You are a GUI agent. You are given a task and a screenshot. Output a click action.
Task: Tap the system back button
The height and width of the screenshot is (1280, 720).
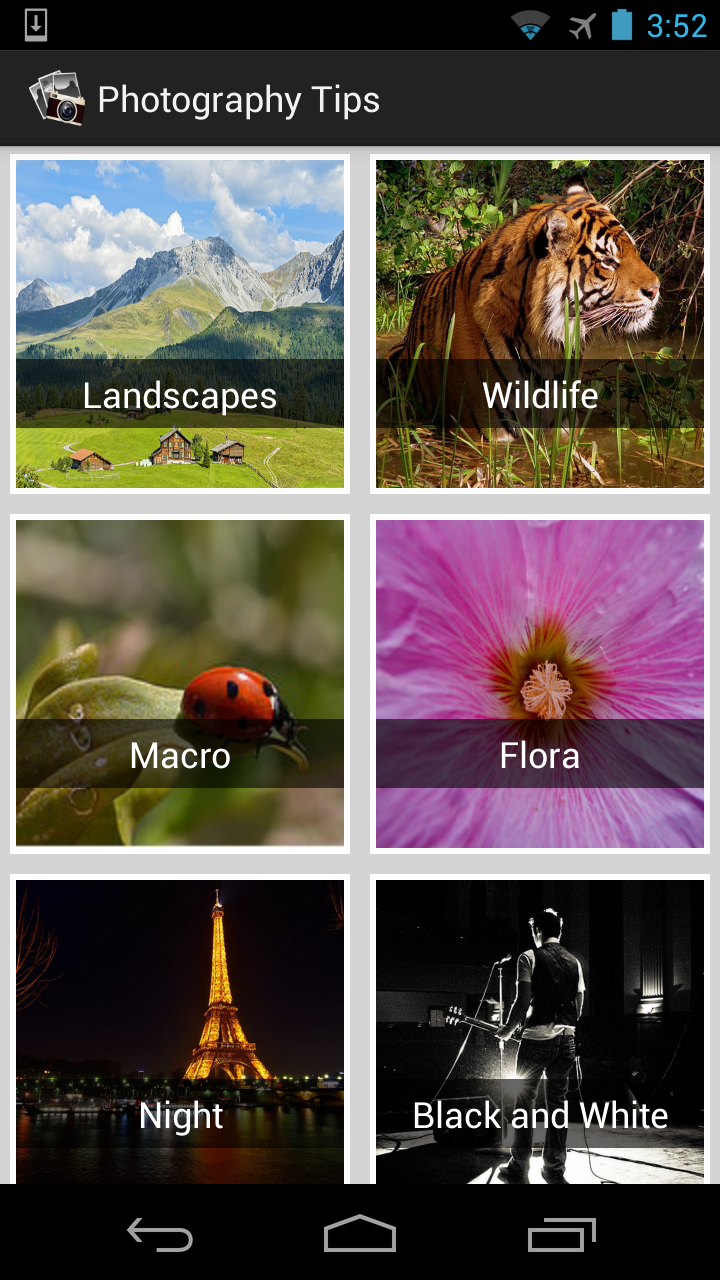(160, 1234)
